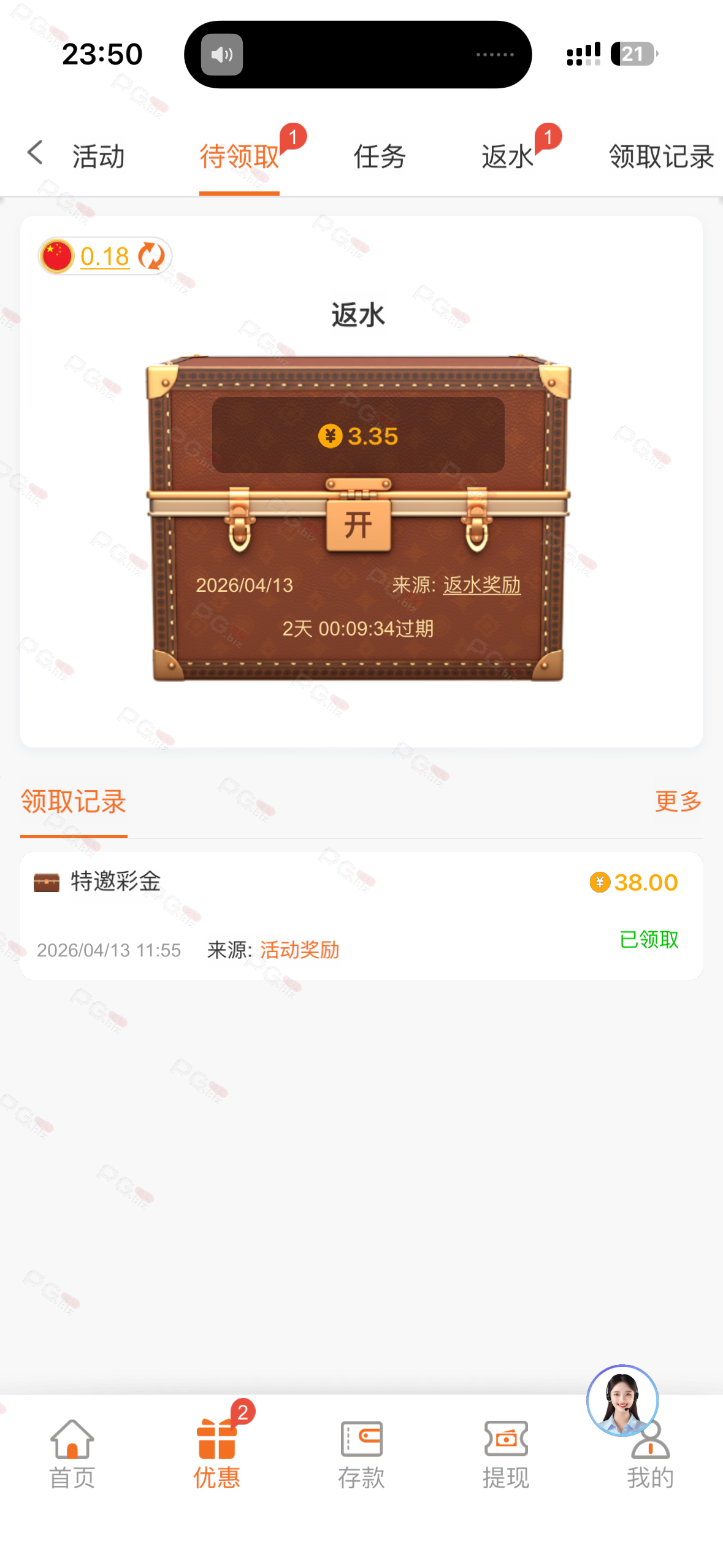Open the 领取记录 top tab

click(x=660, y=156)
